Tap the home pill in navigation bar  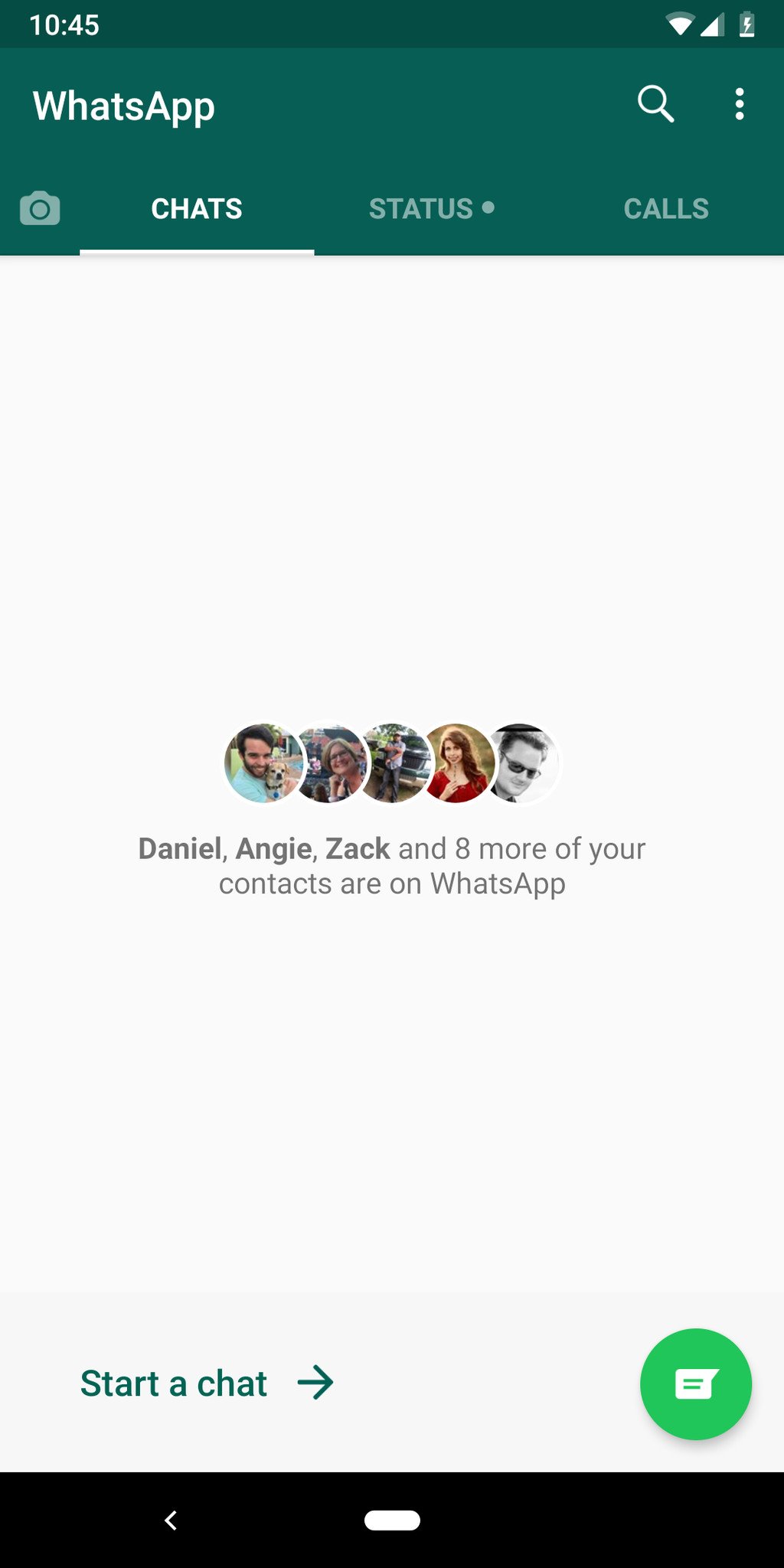click(392, 1521)
